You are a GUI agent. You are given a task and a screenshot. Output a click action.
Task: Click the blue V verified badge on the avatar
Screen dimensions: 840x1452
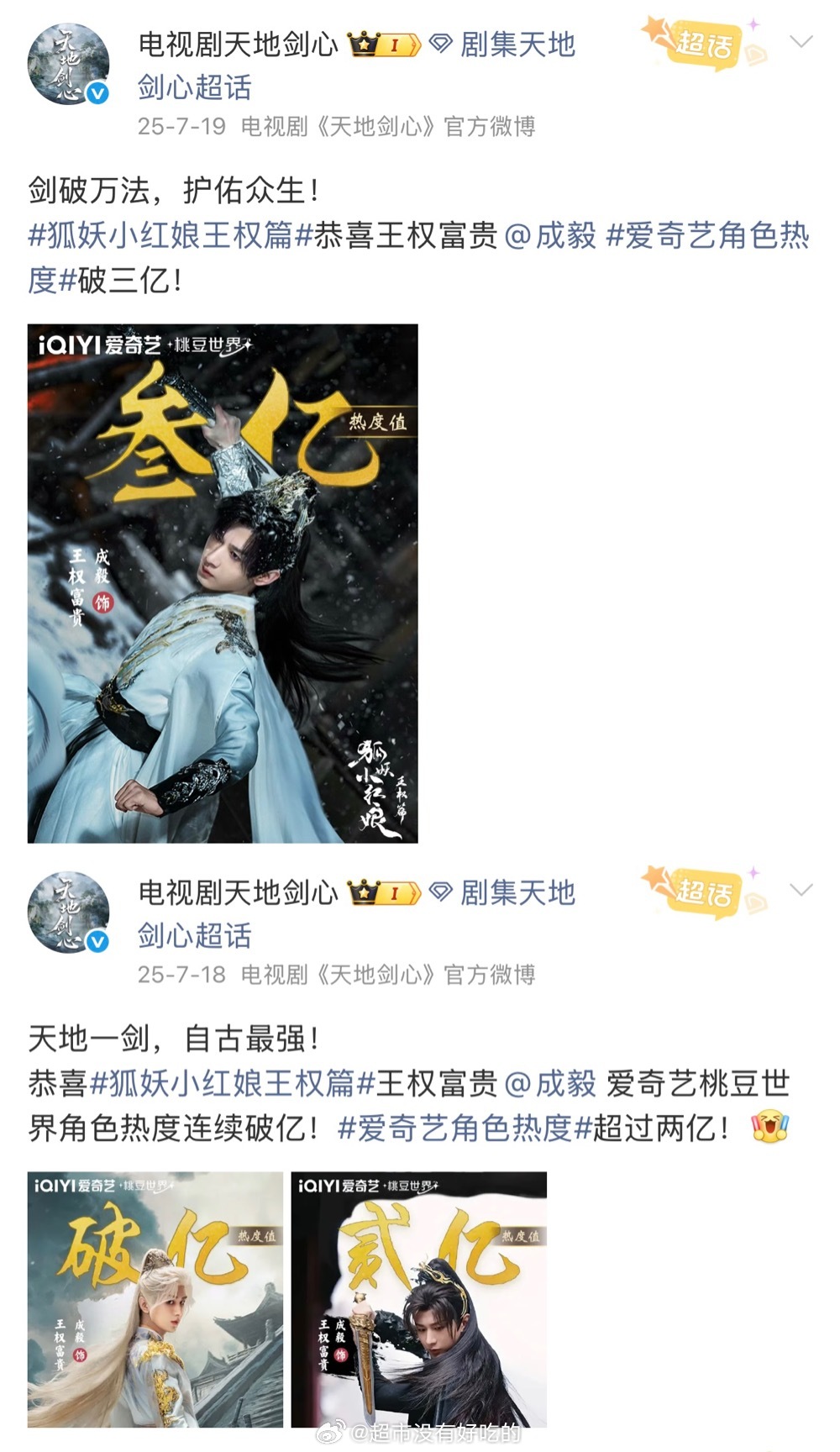[x=95, y=94]
